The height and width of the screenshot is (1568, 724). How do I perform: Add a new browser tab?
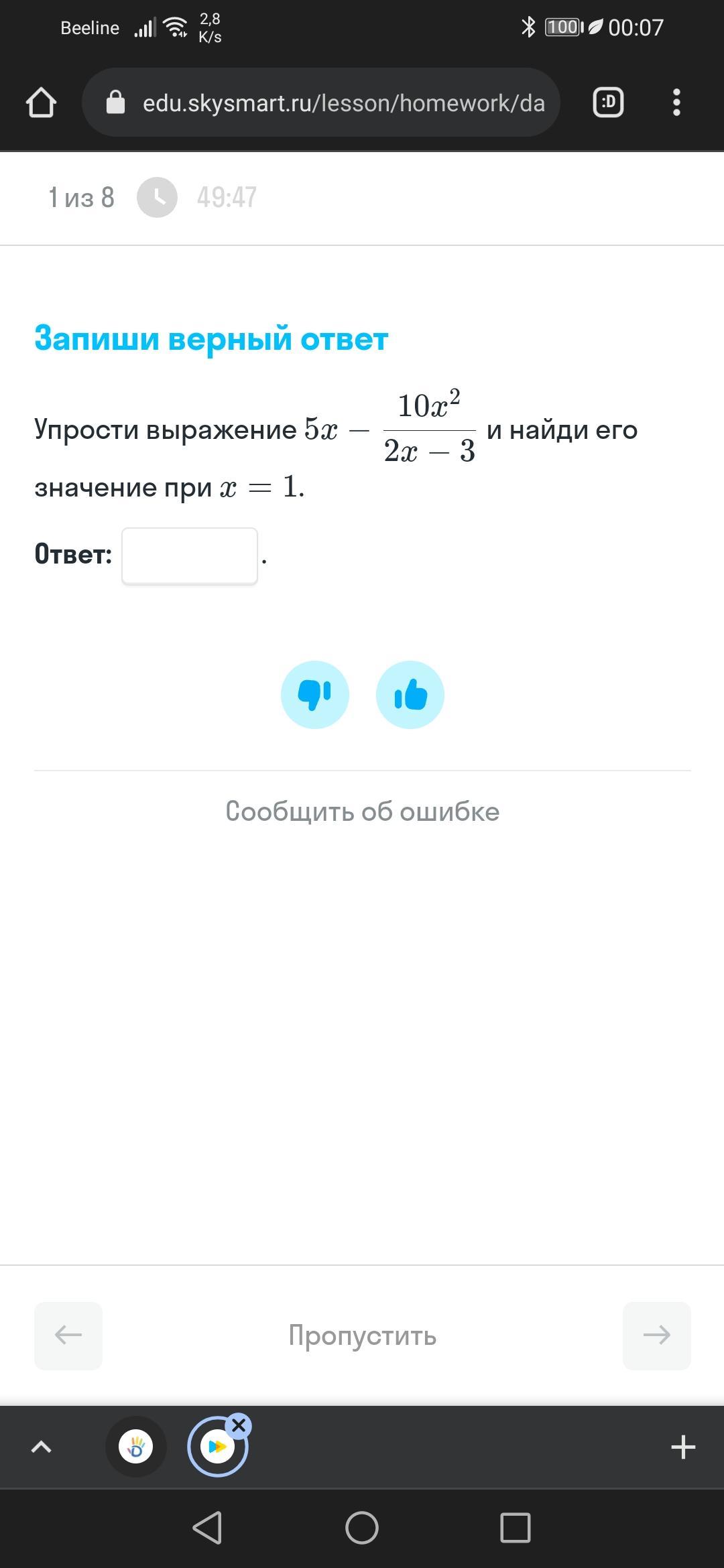pyautogui.click(x=683, y=1447)
